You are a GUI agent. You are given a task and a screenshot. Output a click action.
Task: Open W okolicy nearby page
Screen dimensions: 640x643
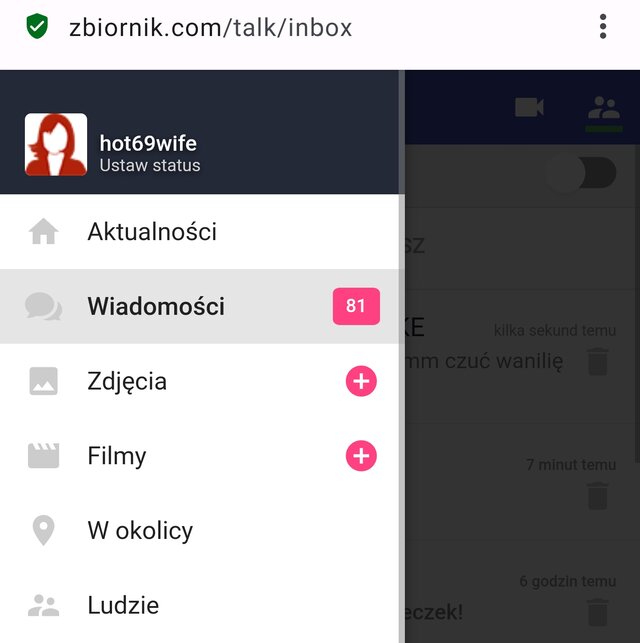pyautogui.click(x=140, y=531)
